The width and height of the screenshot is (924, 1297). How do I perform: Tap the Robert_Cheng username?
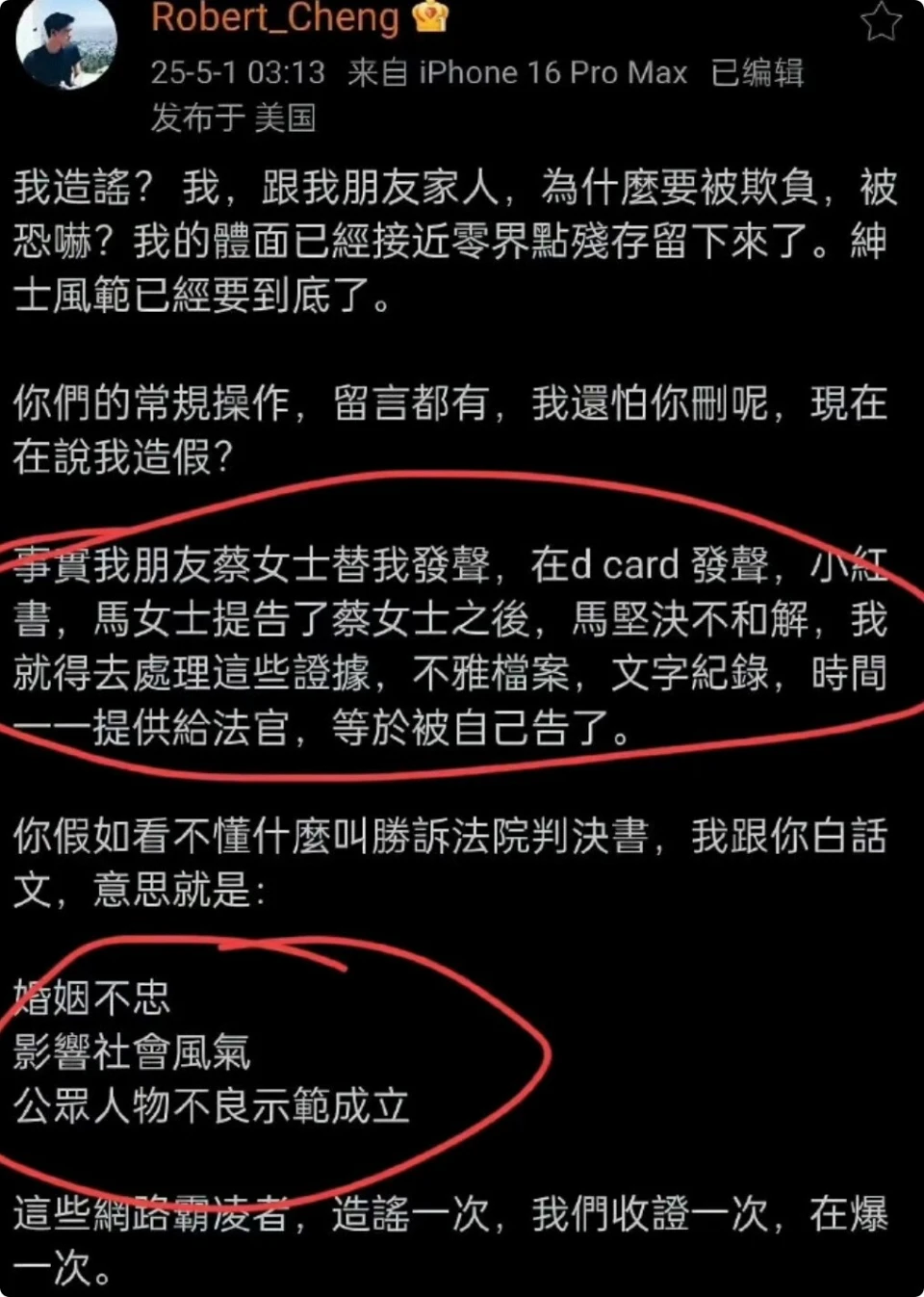point(275,17)
